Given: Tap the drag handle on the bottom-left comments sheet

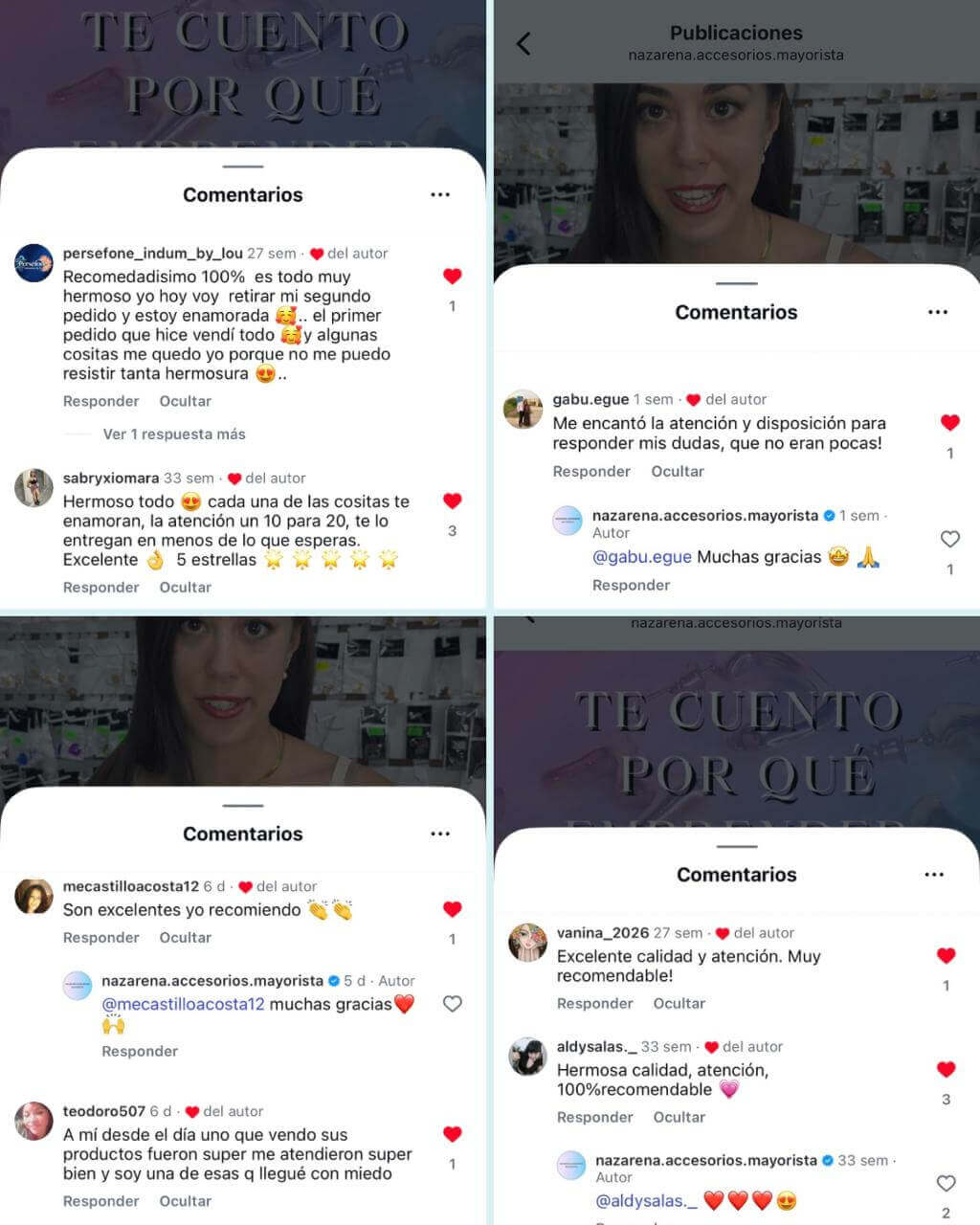Looking at the screenshot, I should coord(243,805).
